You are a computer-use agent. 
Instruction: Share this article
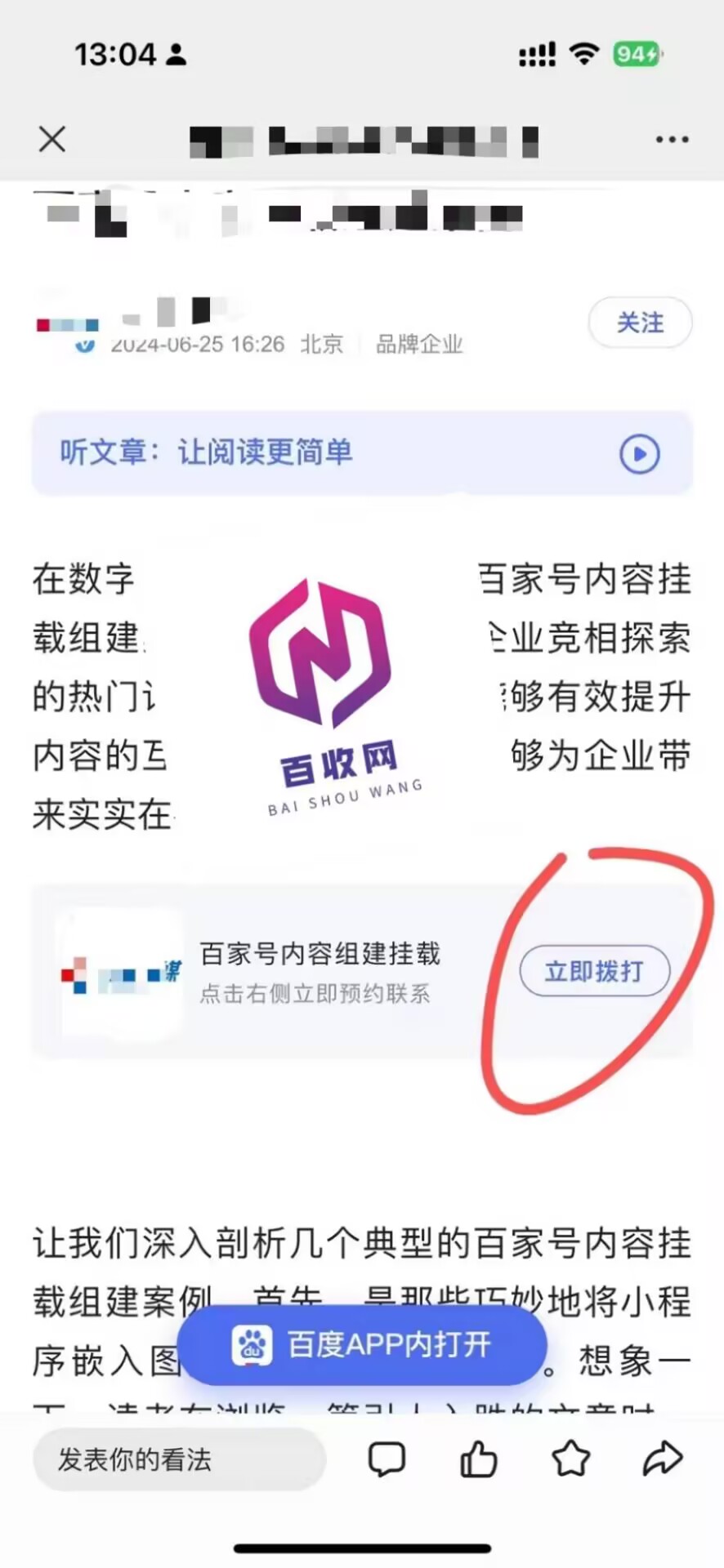tap(662, 1459)
